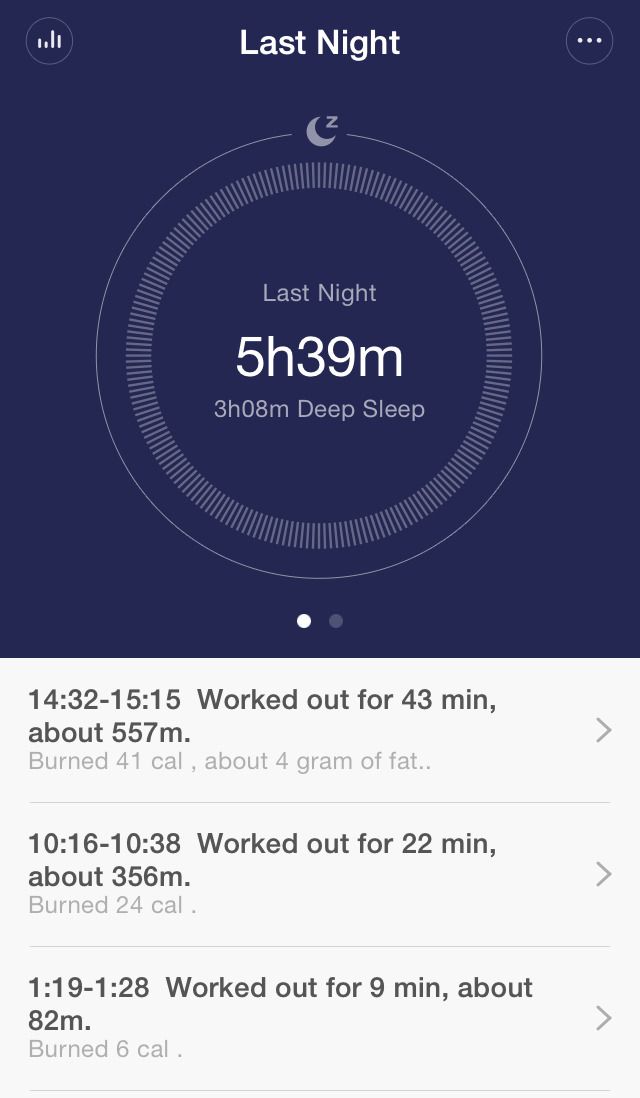Image resolution: width=640 pixels, height=1098 pixels.
Task: Open the three-dot more options menu
Action: (x=589, y=41)
